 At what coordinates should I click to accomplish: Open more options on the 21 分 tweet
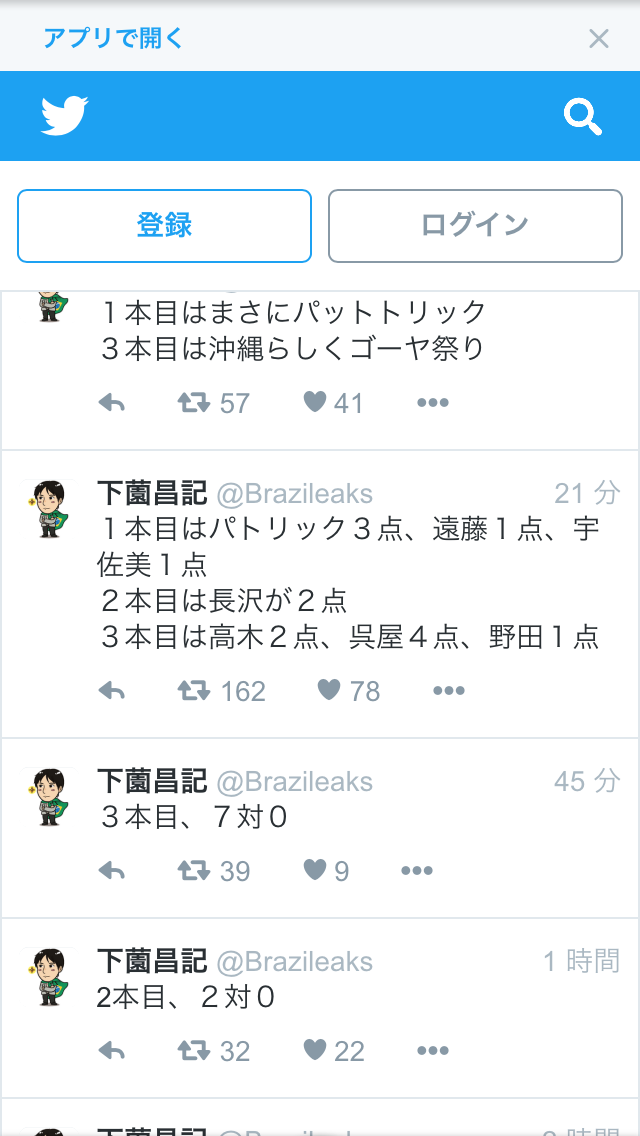448,691
